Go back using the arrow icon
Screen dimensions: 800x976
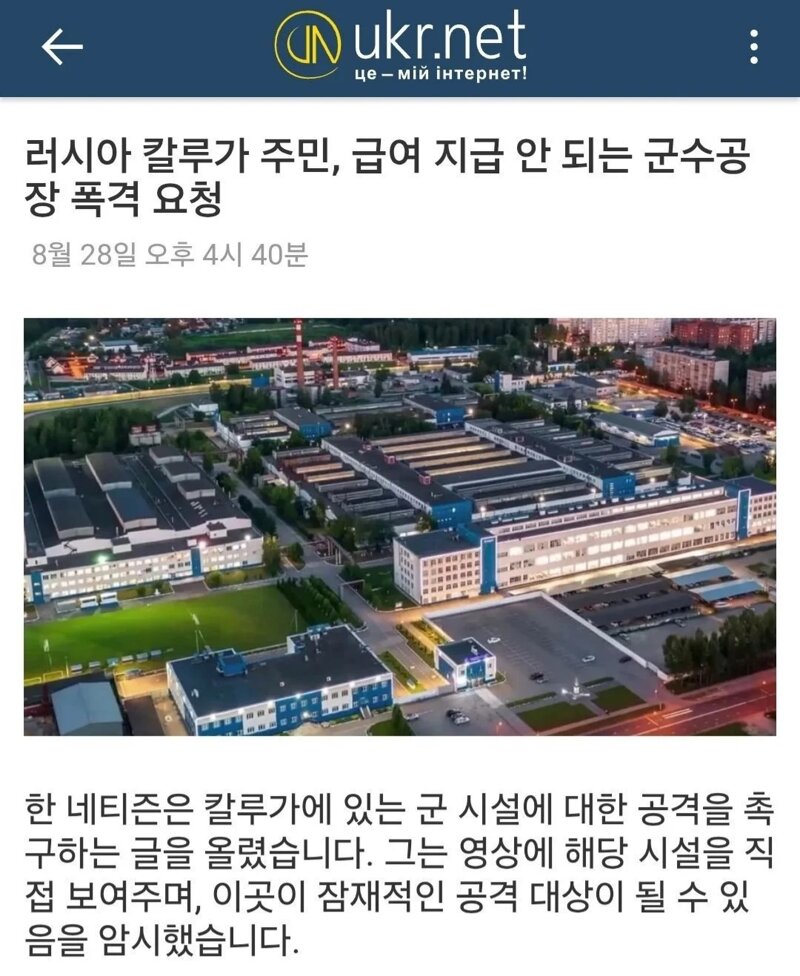(62, 47)
